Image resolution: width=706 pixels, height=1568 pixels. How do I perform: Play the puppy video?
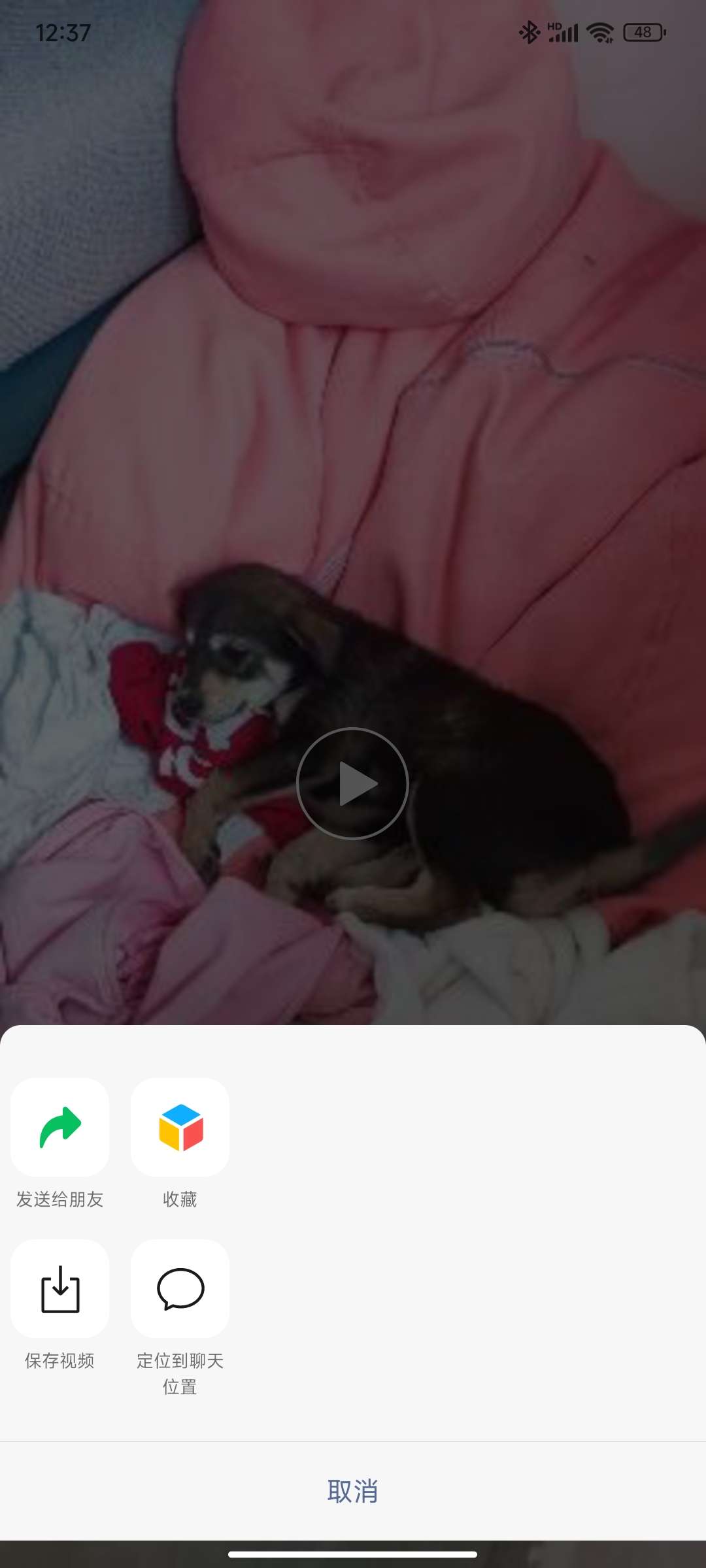click(352, 783)
